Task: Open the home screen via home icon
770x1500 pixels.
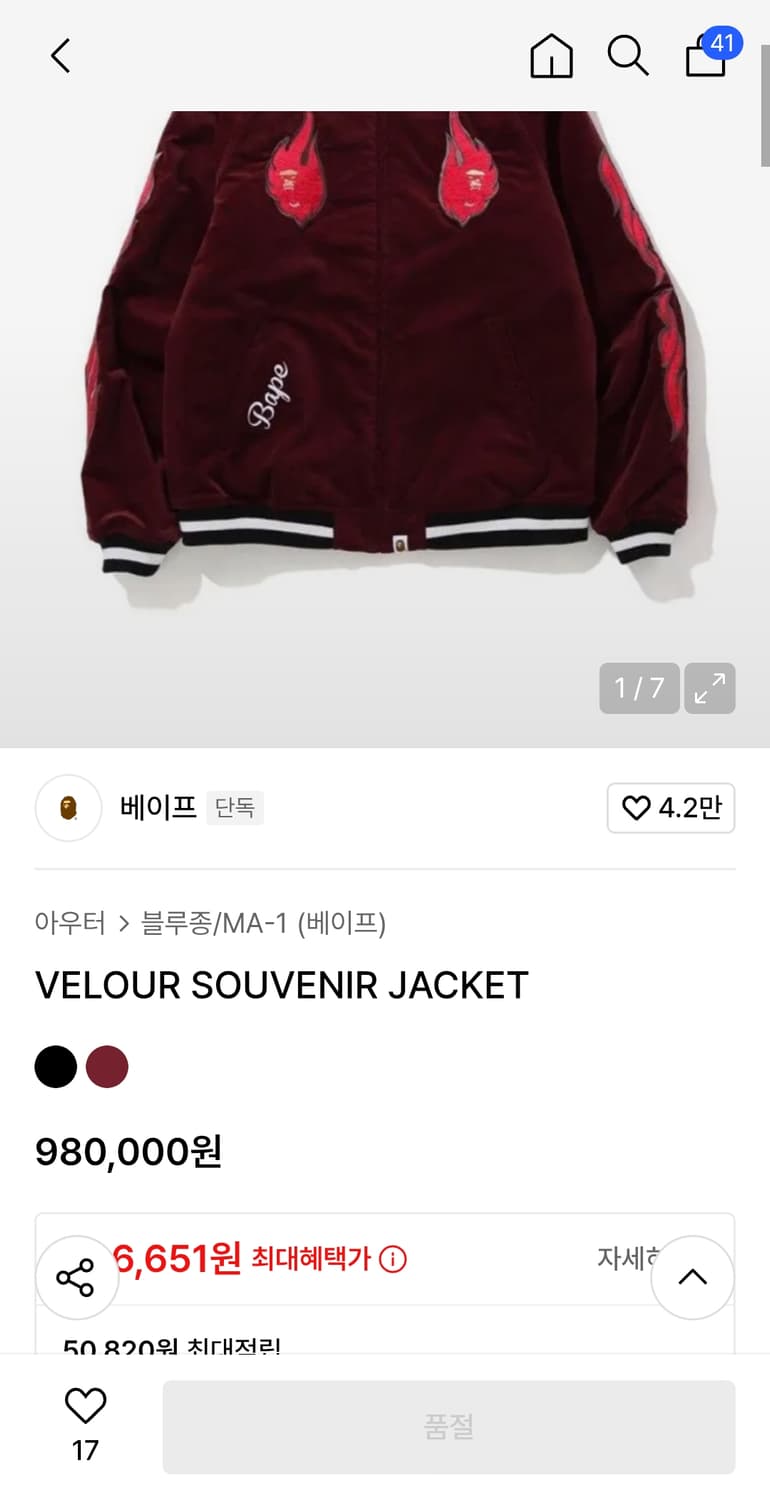Action: pos(551,57)
